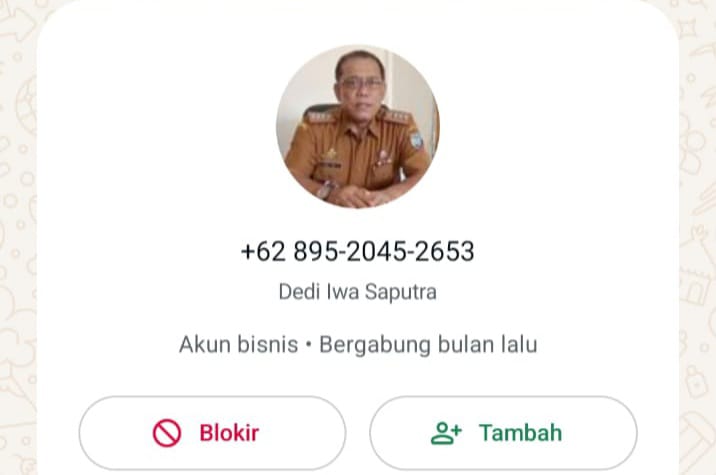The height and width of the screenshot is (475, 716).
Task: Open Dedi Iwa Saputra's profile photo
Action: coord(357,126)
